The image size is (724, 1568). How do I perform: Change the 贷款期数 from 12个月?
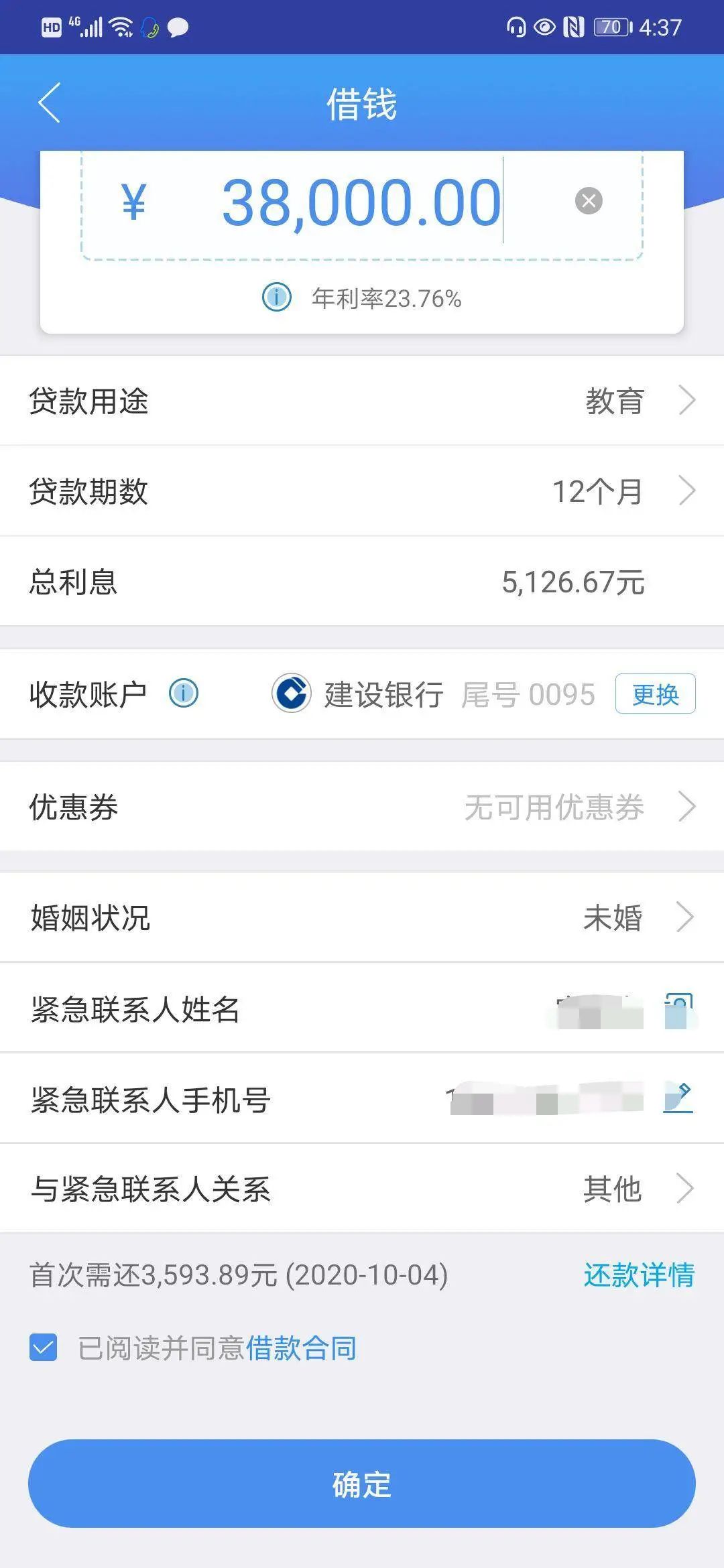[x=362, y=491]
